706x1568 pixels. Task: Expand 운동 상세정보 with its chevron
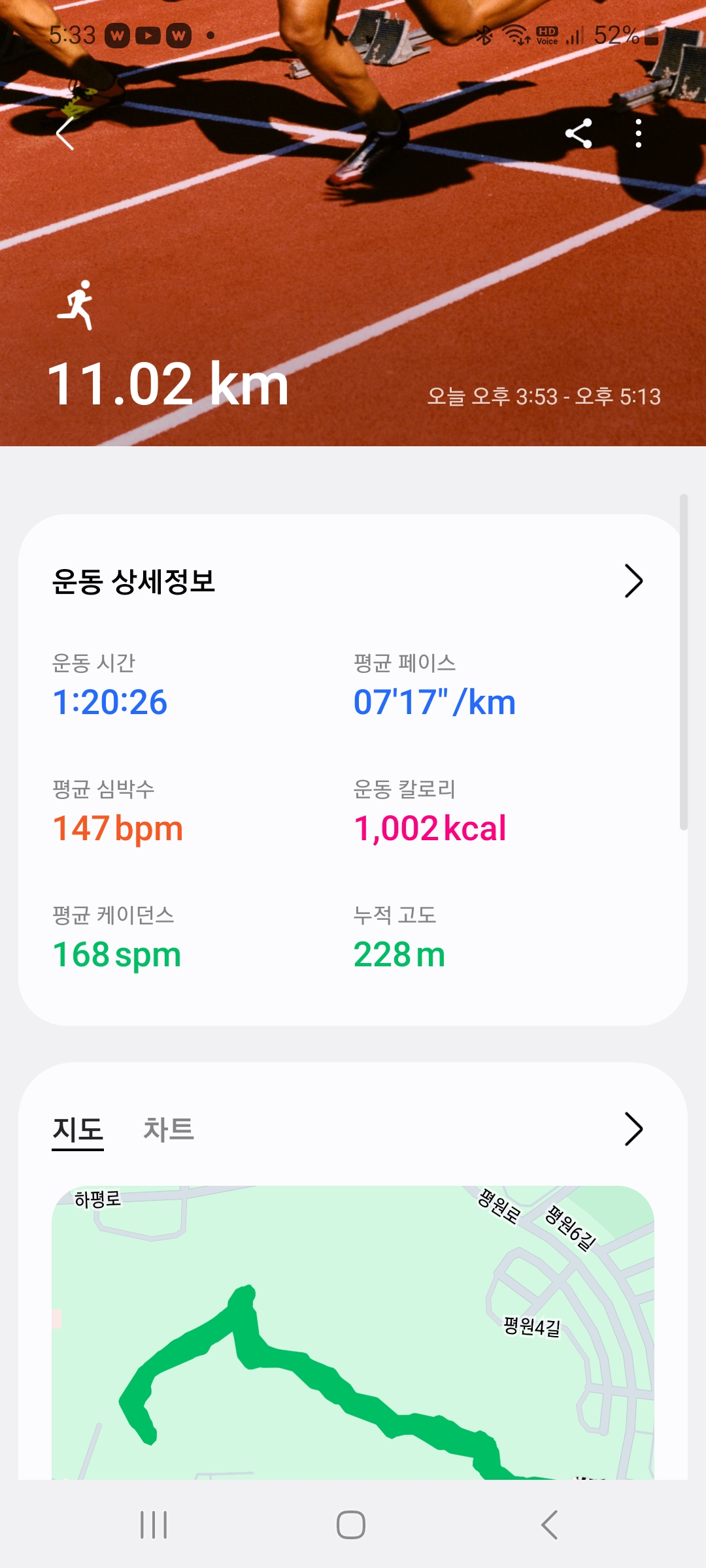point(633,581)
